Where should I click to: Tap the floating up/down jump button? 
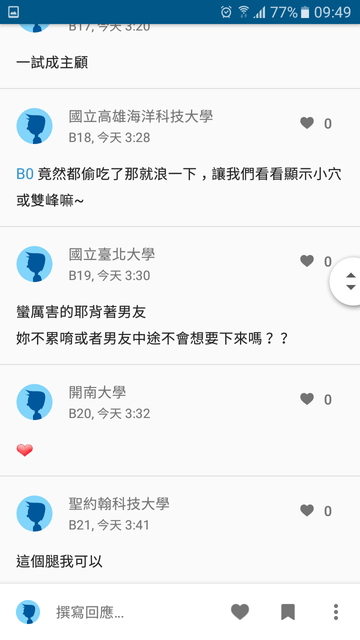tap(347, 282)
